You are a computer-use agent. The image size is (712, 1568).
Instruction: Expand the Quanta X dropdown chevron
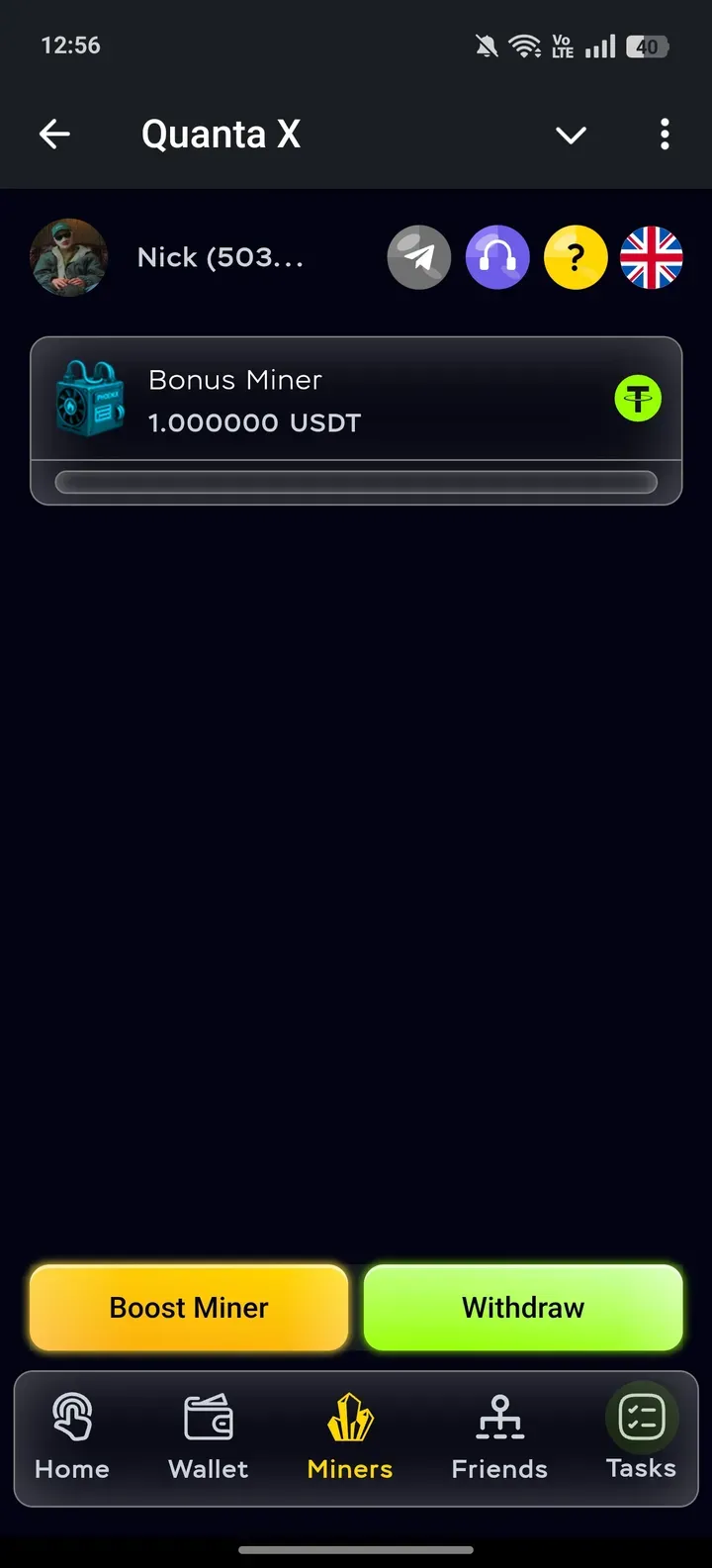571,136
